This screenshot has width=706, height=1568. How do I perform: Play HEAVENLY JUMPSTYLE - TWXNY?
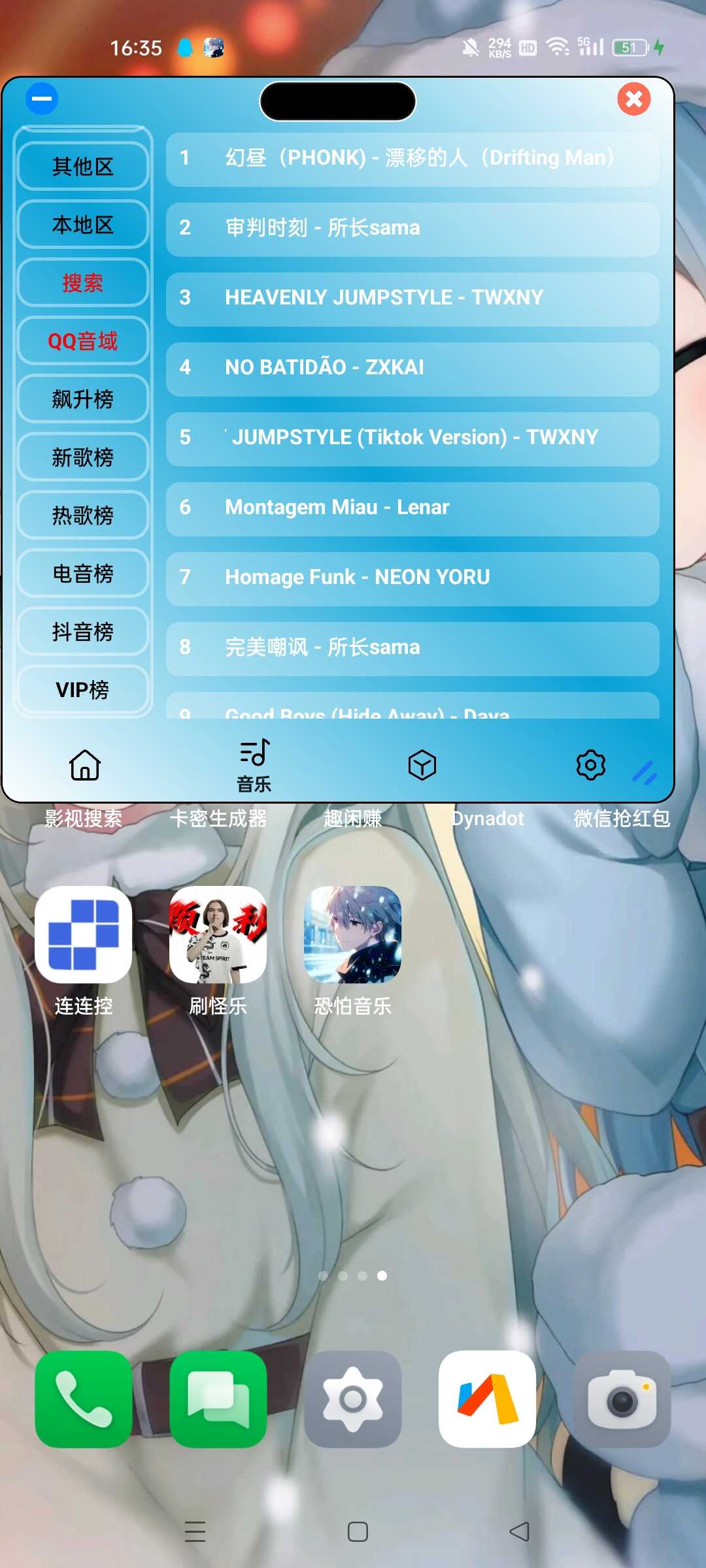point(412,298)
